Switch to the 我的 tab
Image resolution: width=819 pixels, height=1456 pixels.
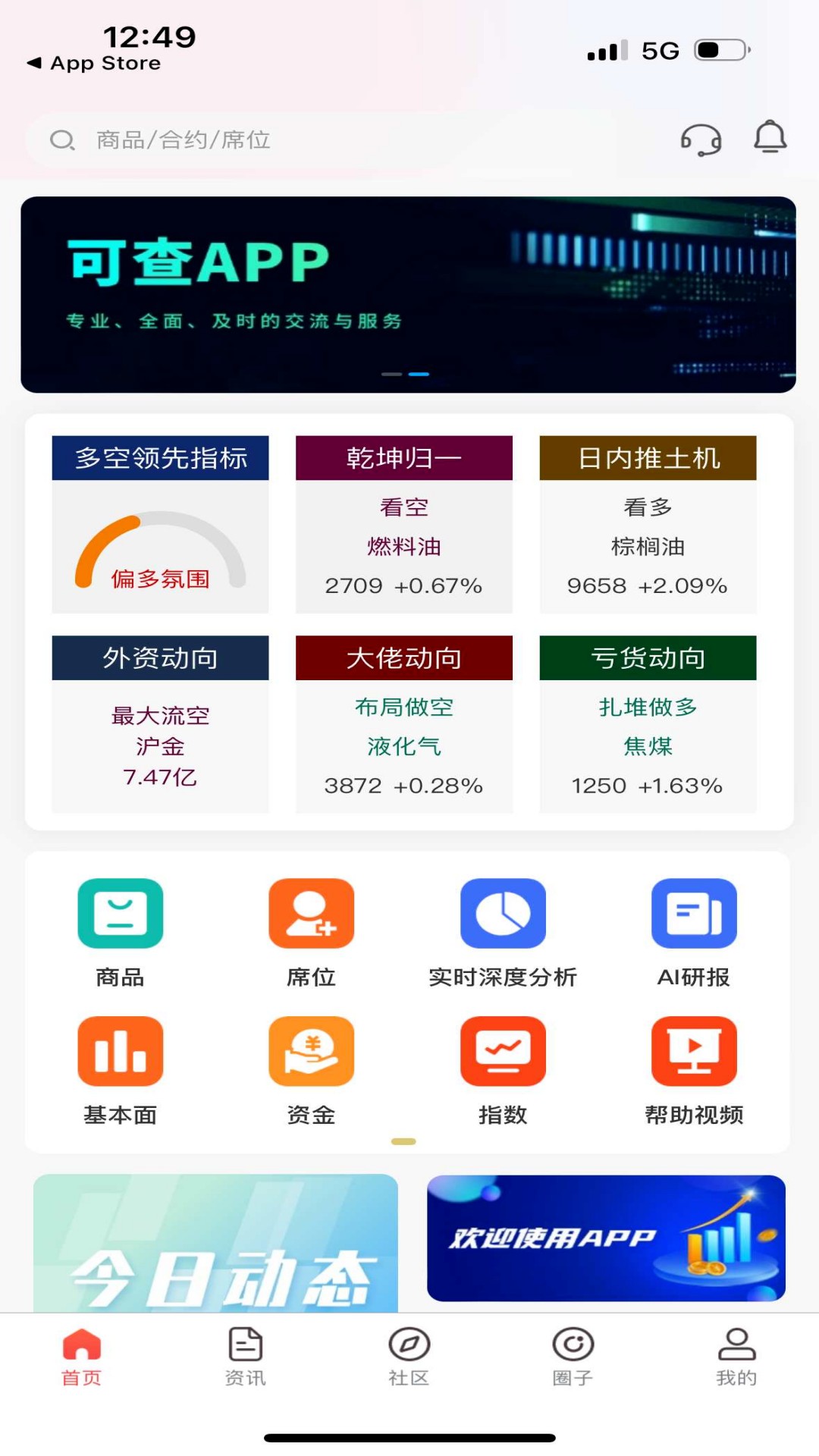pos(736,1357)
